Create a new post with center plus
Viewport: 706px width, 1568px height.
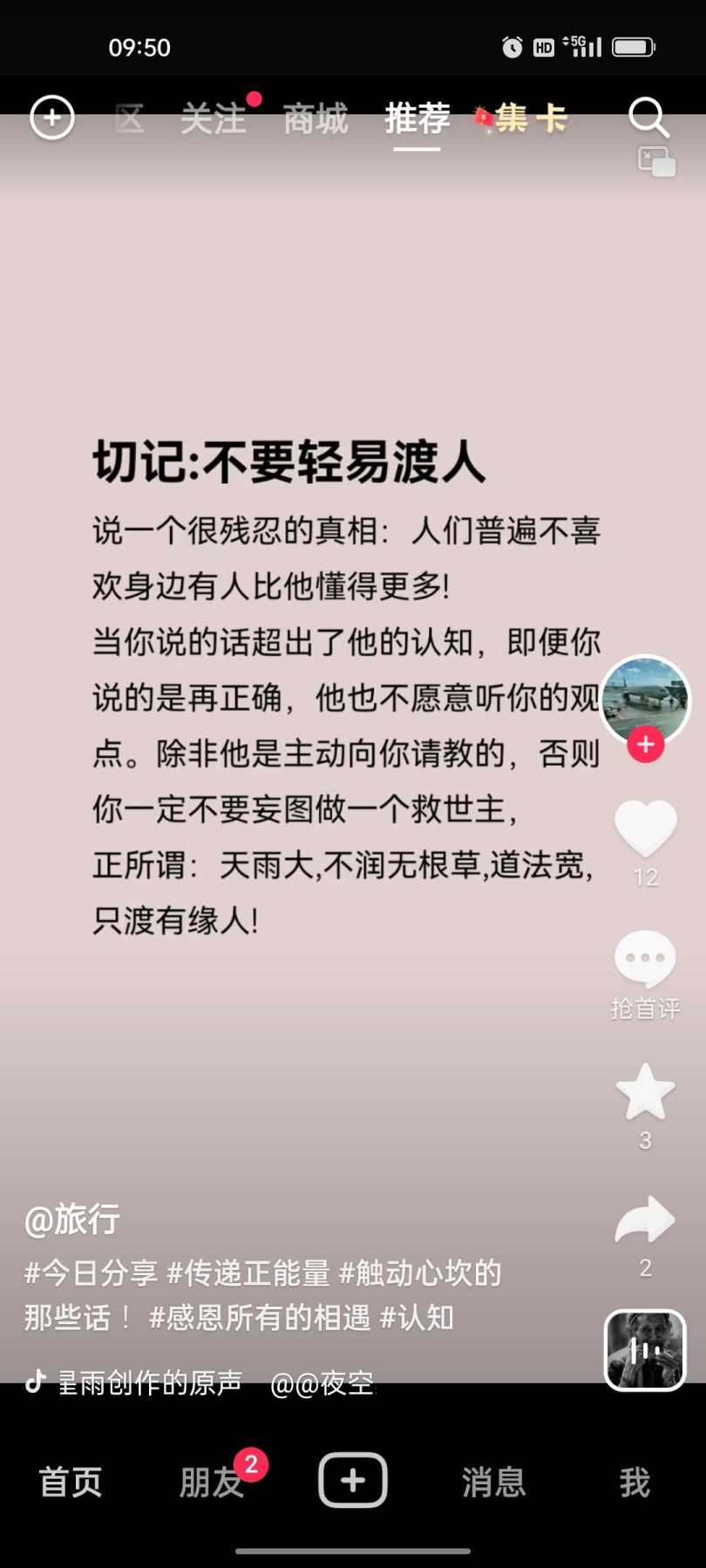pyautogui.click(x=353, y=1480)
